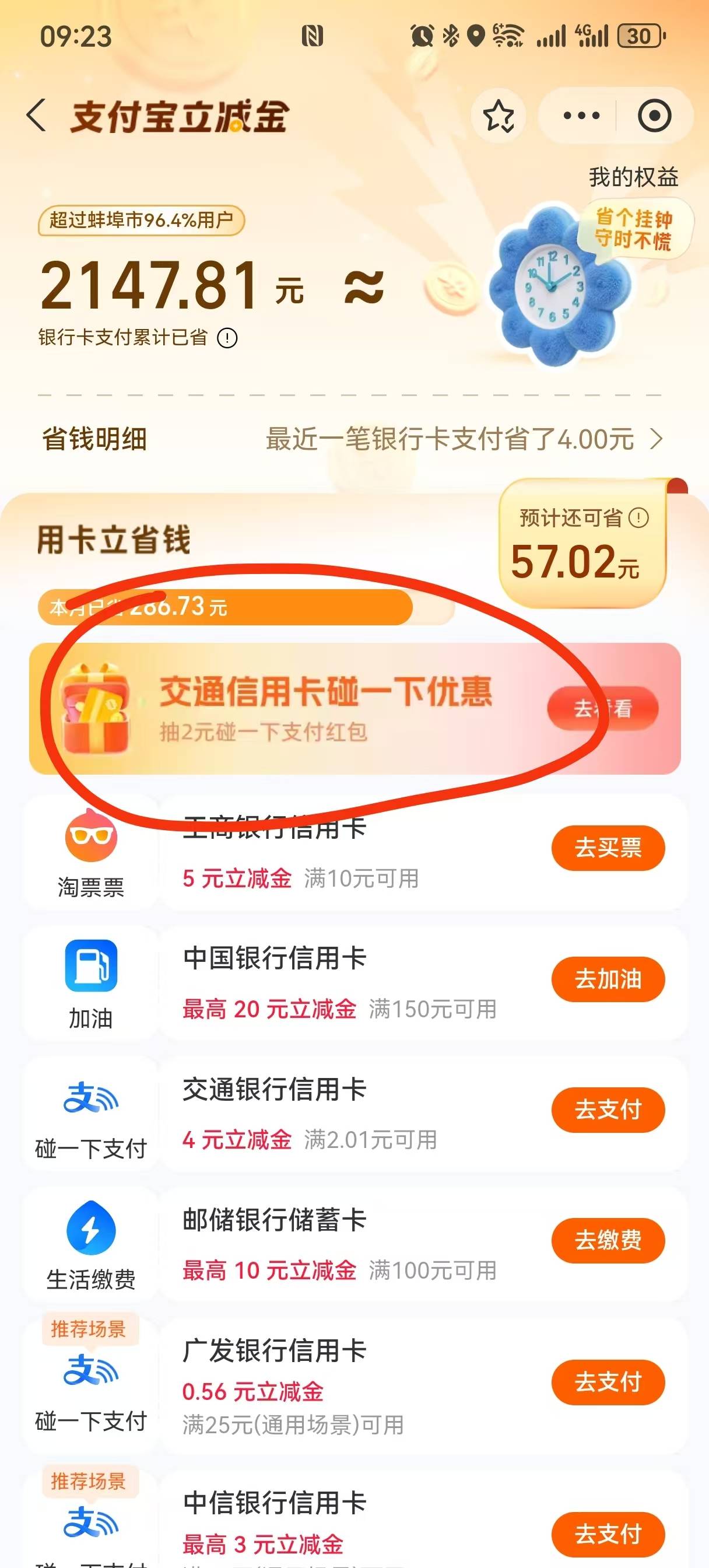Open the 加油 scene tile

(x=91, y=984)
